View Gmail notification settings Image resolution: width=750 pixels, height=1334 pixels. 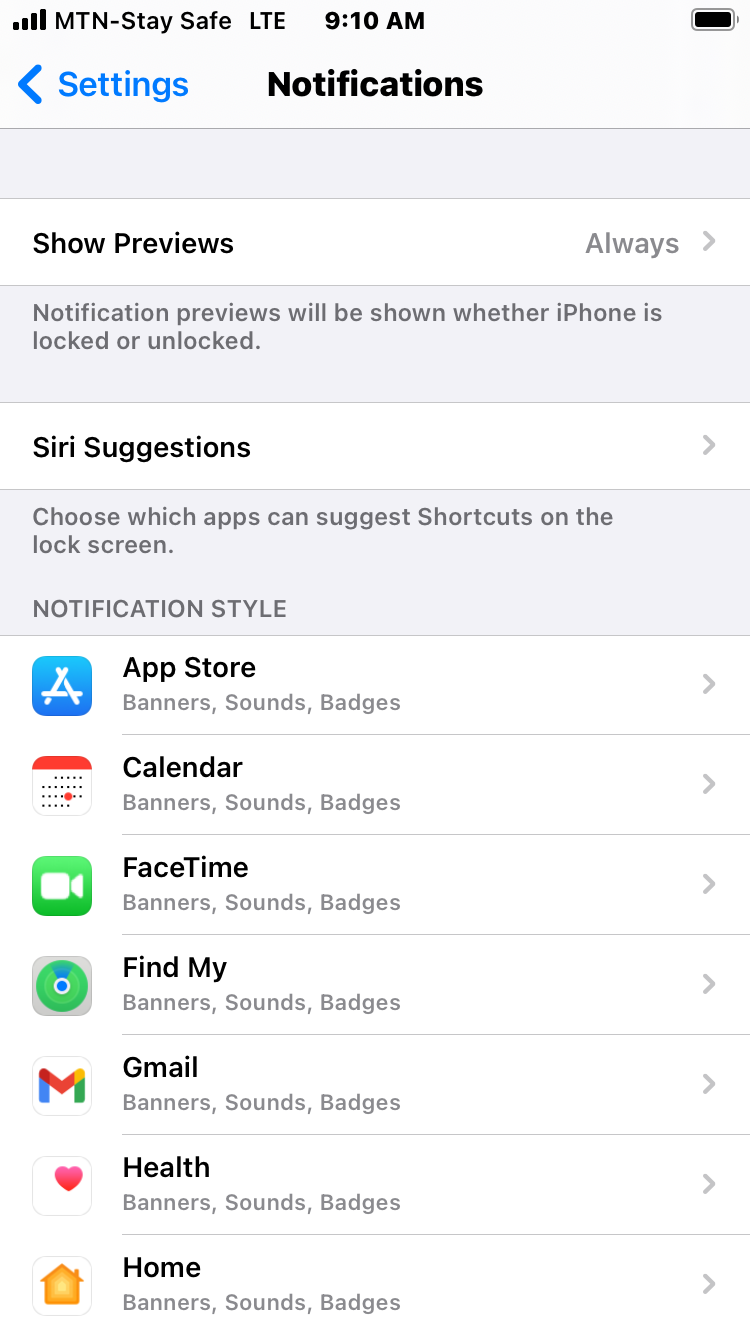coord(375,1085)
